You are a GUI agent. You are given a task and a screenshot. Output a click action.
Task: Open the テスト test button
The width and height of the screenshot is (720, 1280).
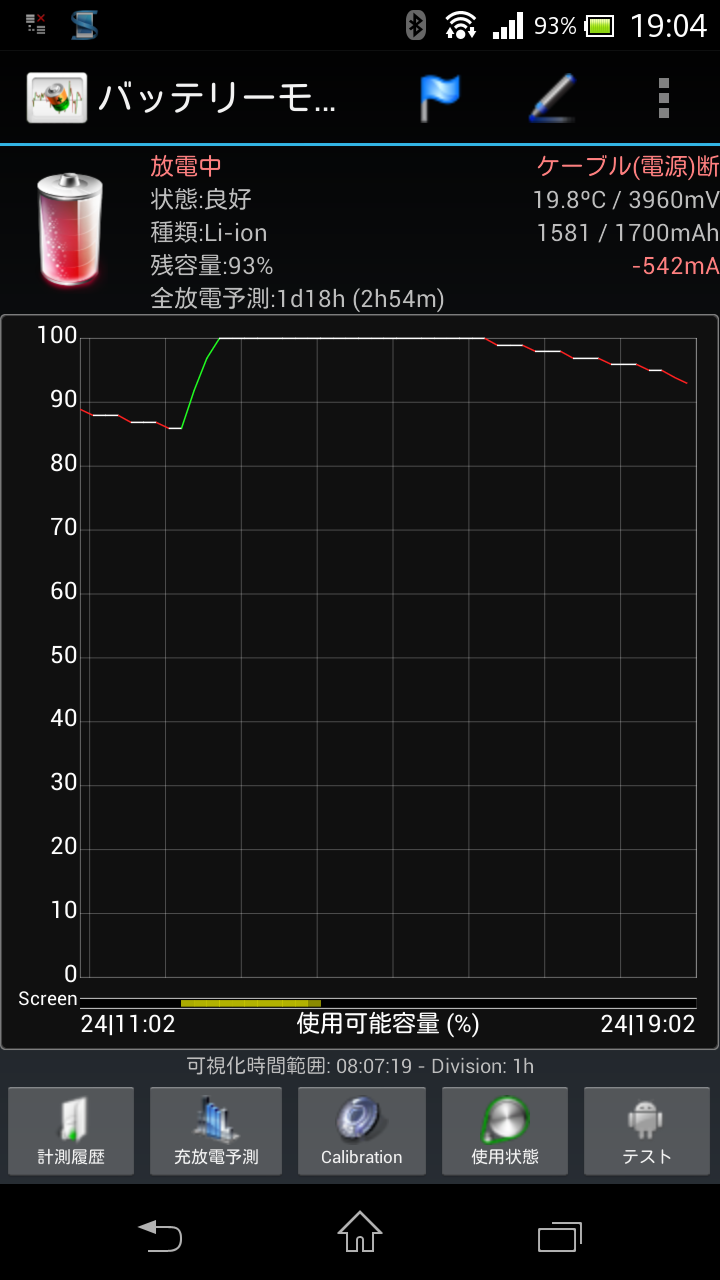[x=648, y=1131]
